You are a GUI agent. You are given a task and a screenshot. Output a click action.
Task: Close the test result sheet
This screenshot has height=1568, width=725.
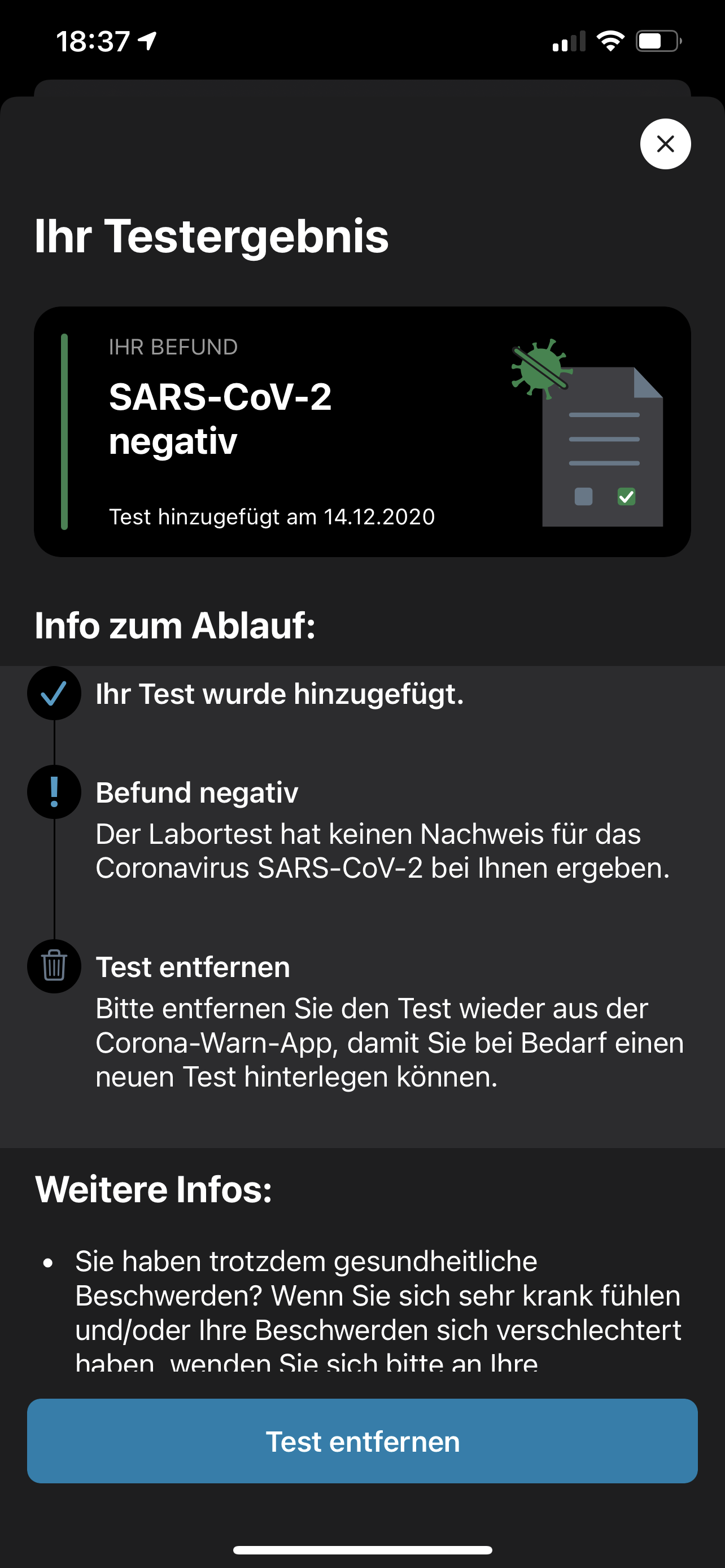[x=665, y=144]
